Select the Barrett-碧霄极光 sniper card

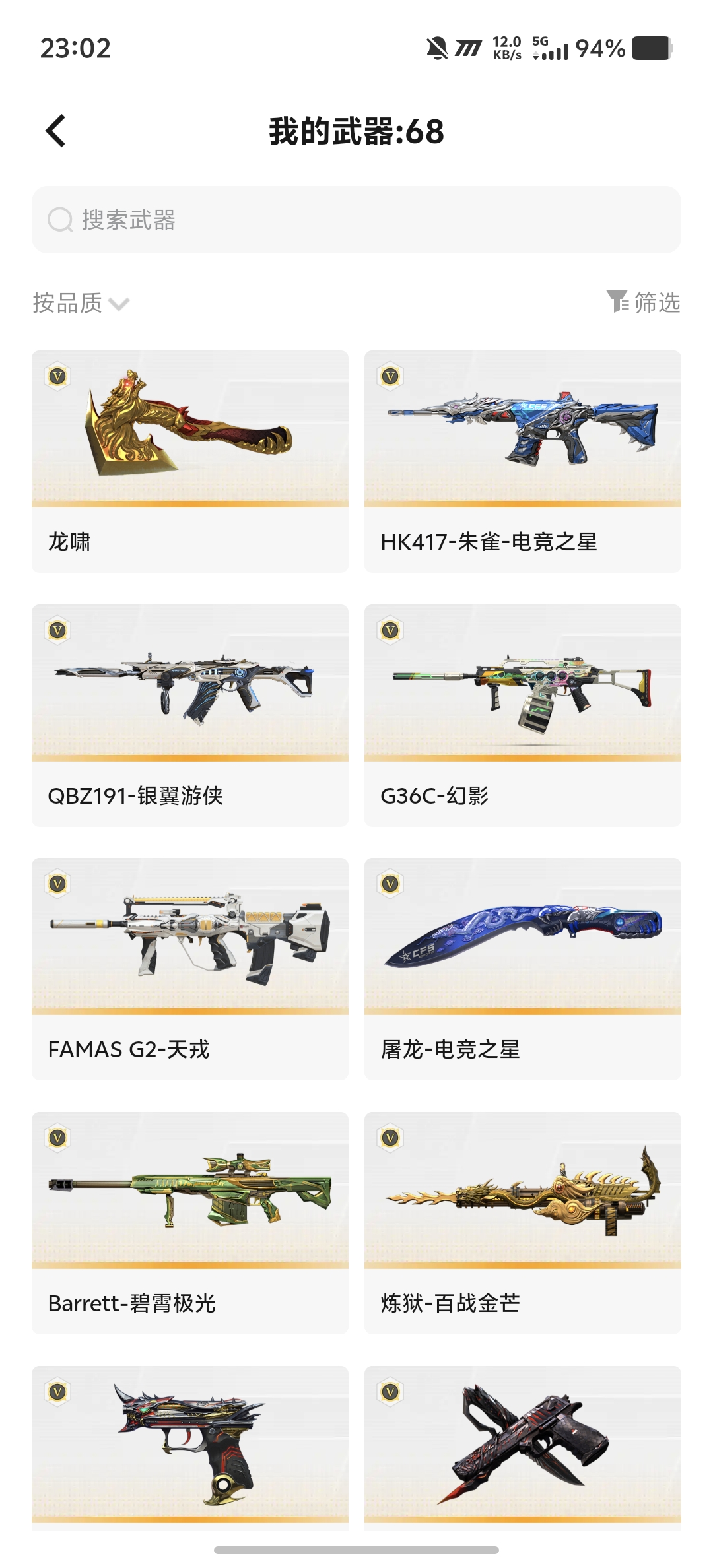[190, 1222]
